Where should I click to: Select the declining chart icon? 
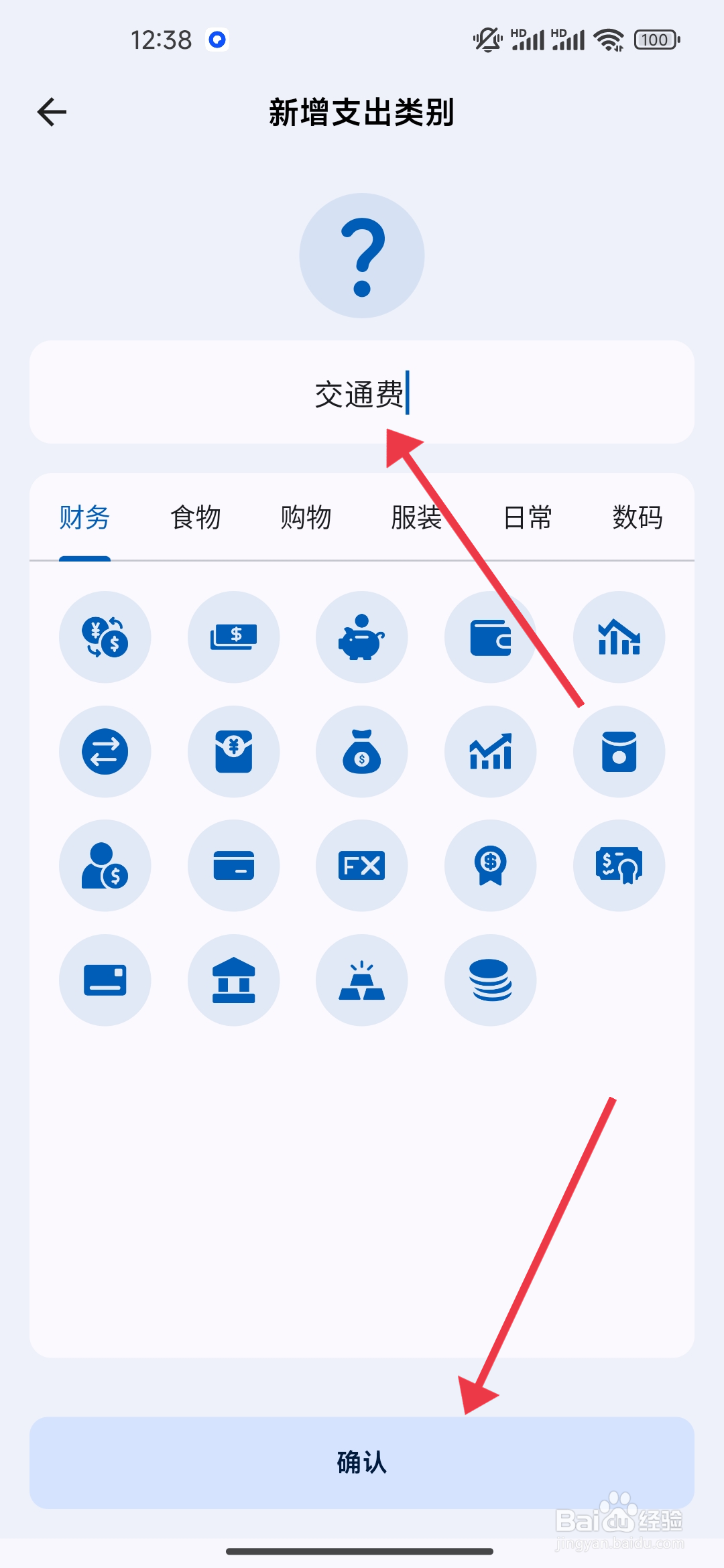619,637
